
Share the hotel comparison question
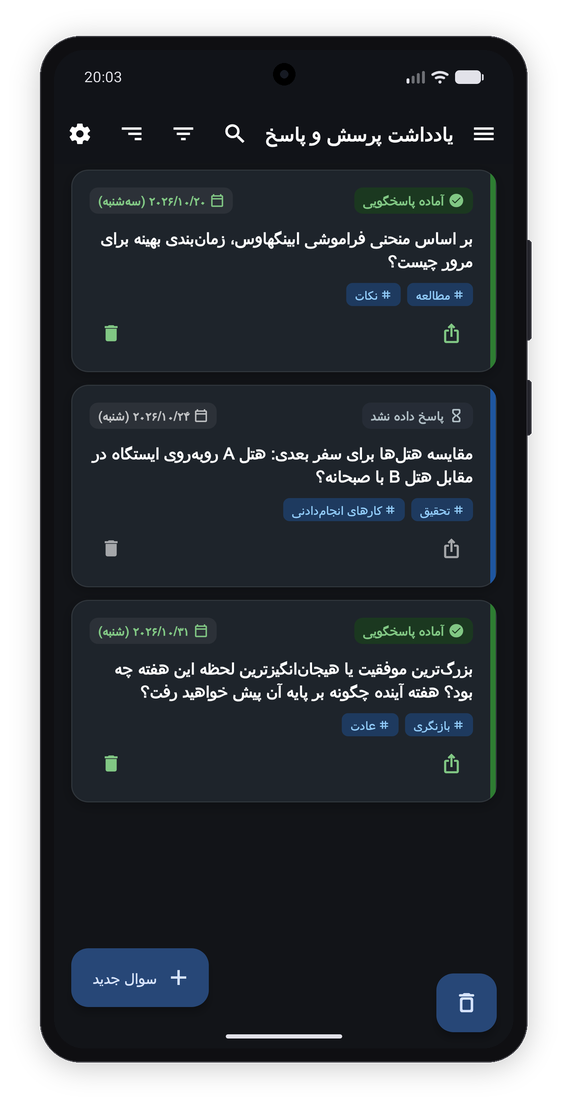click(x=451, y=549)
